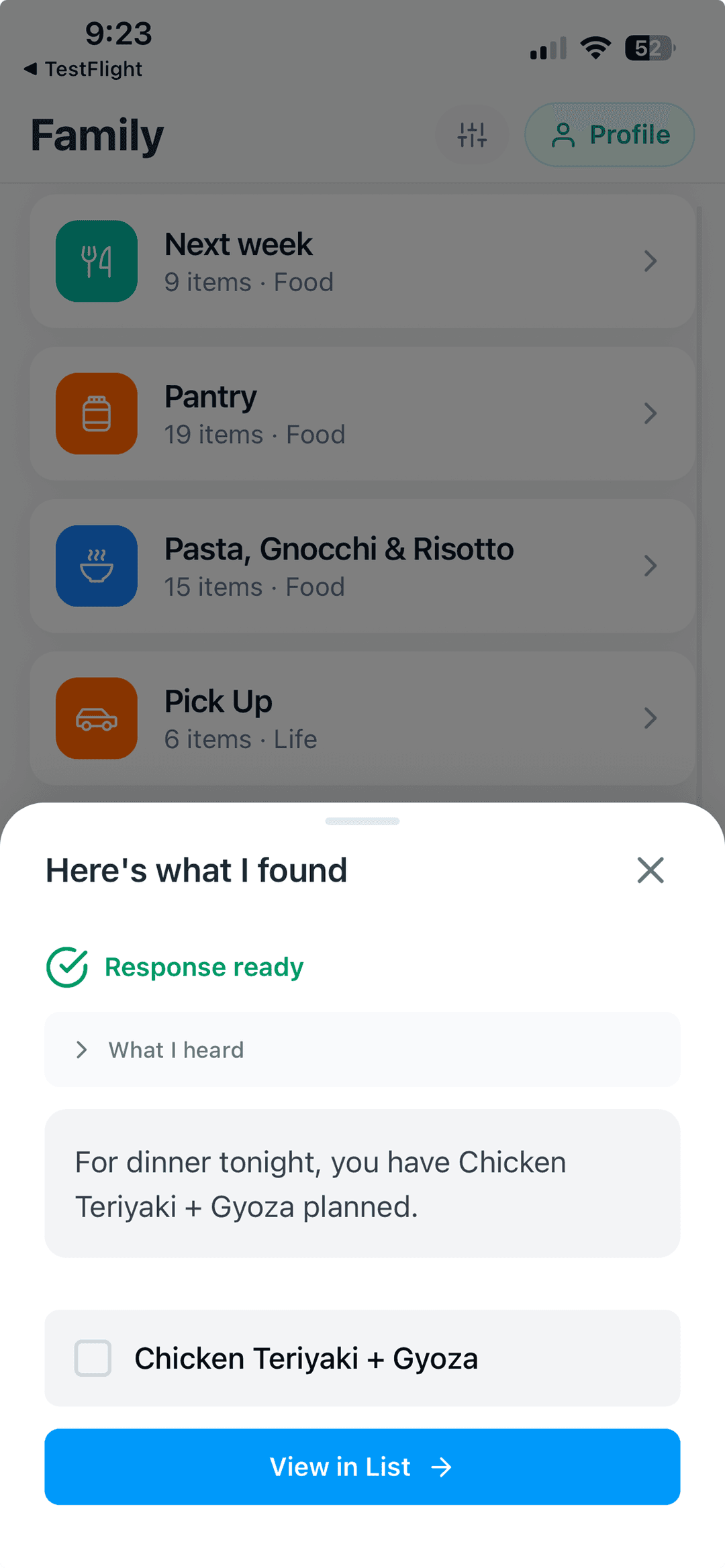Screen dimensions: 725x1568
Task: Tap the Pasta, Gnocchi & Risotto bowl icon
Action: click(96, 566)
